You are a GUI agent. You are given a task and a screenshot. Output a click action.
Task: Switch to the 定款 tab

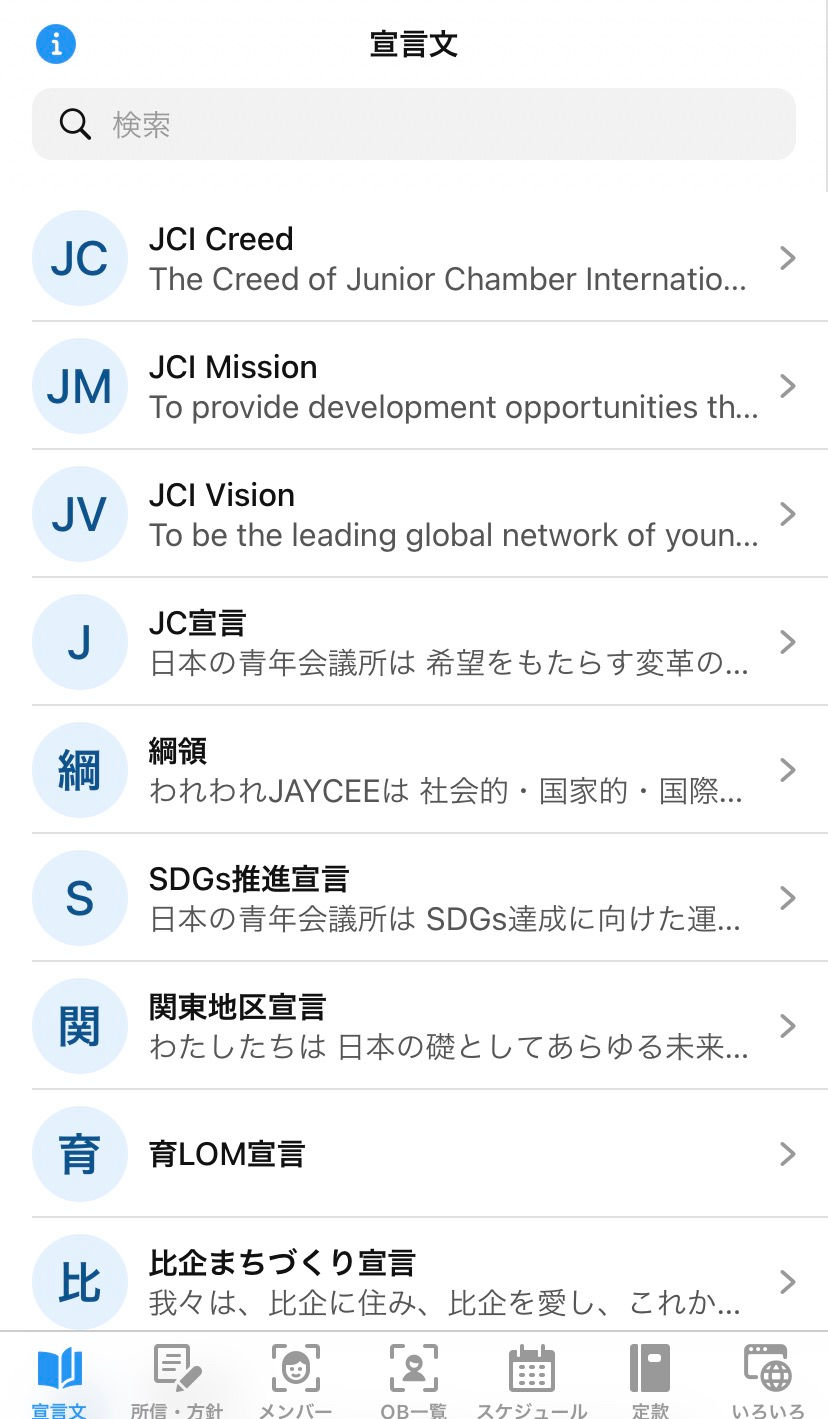click(x=650, y=1380)
